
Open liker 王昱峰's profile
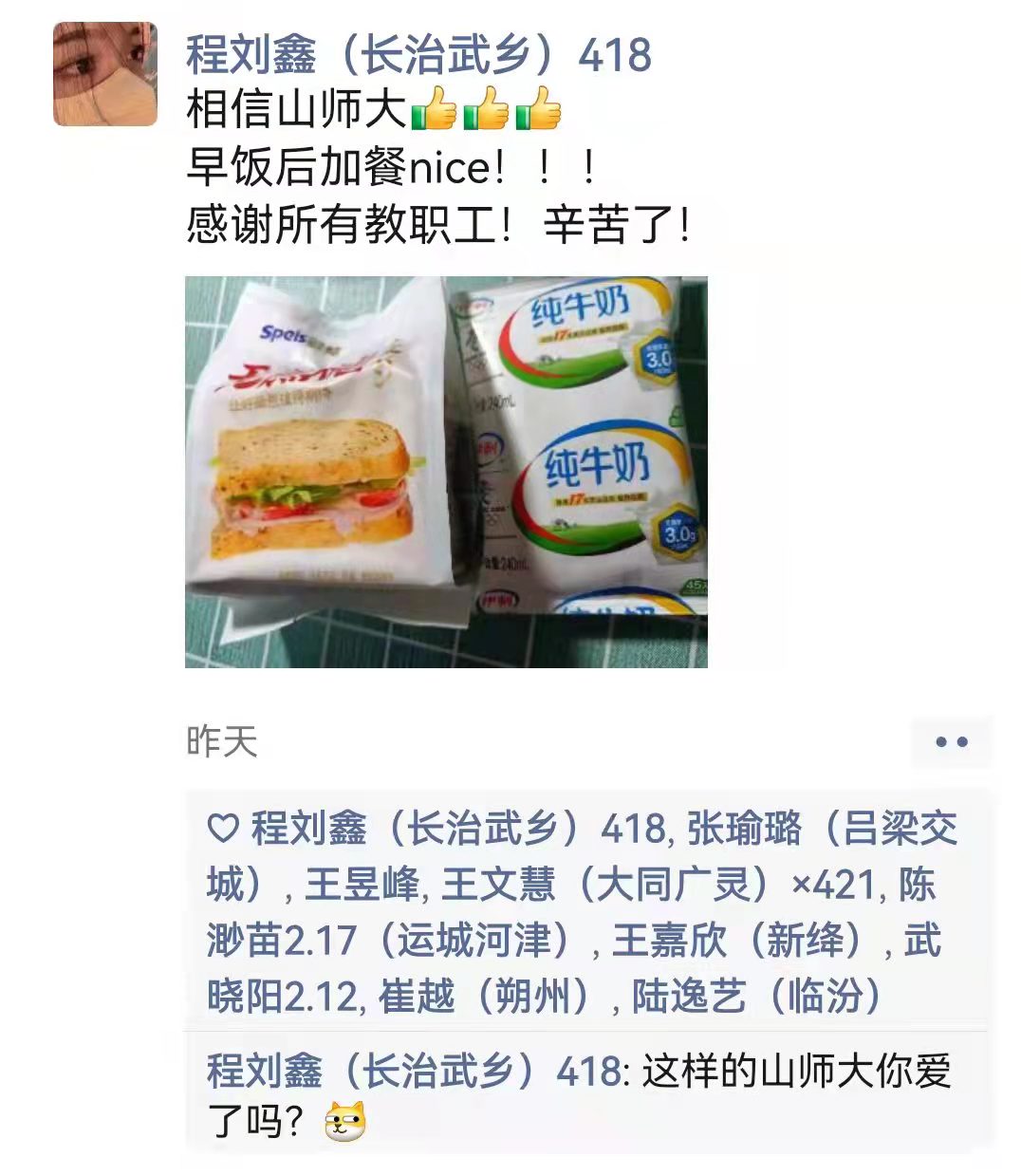coord(362,885)
